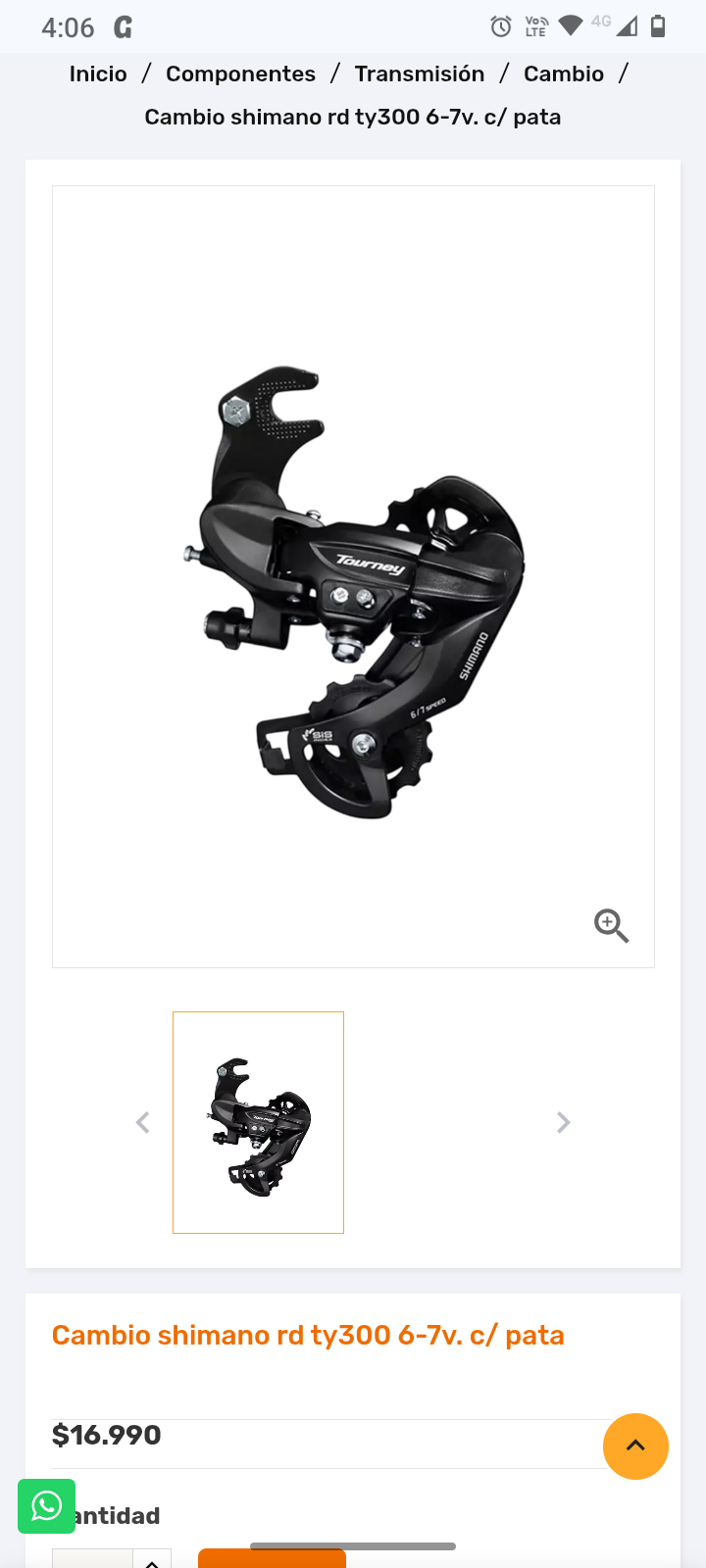
Task: Open the Componentes breadcrumb link
Action: [x=240, y=74]
